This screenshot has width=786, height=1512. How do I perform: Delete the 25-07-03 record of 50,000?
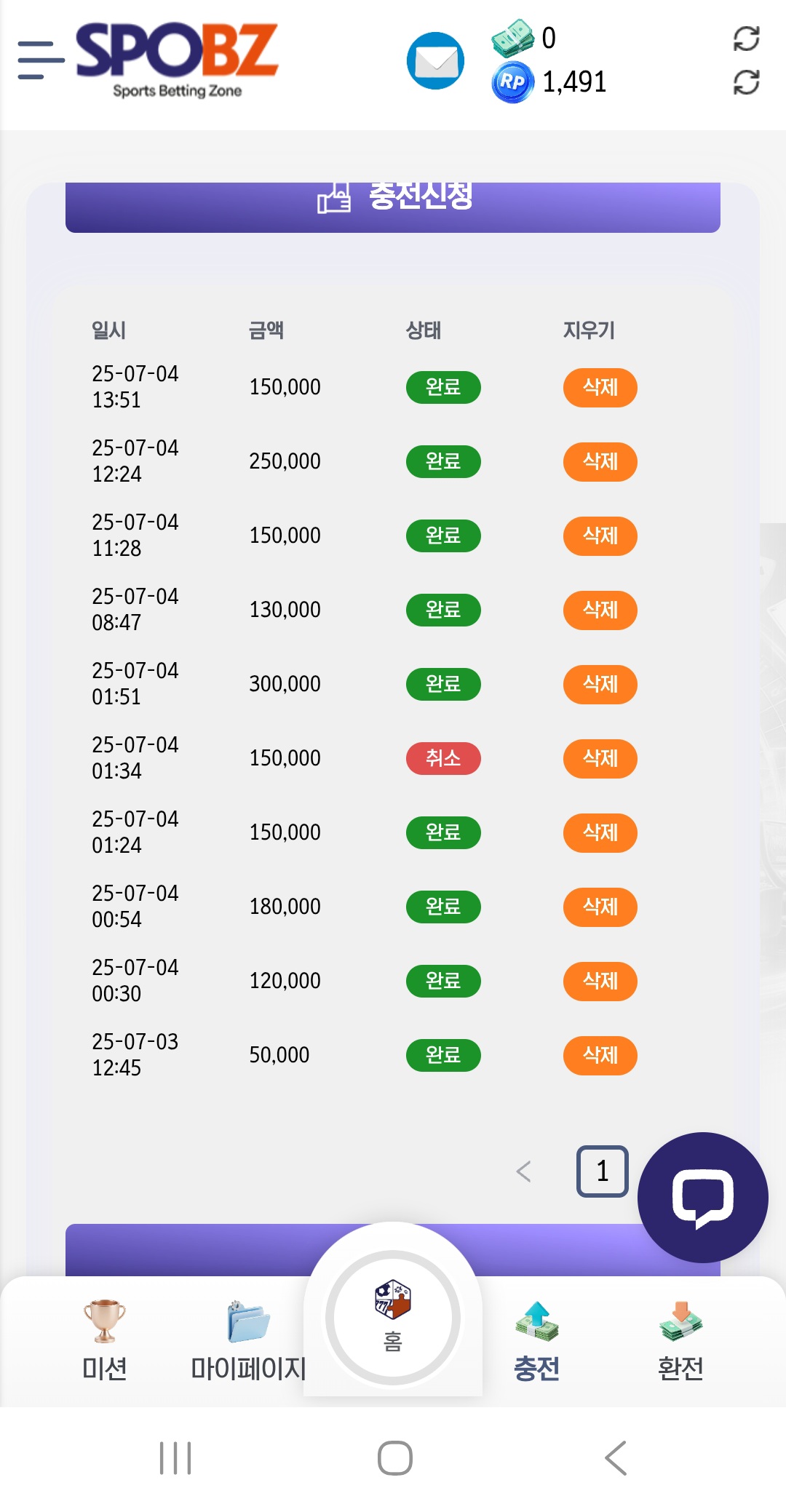click(x=600, y=1055)
